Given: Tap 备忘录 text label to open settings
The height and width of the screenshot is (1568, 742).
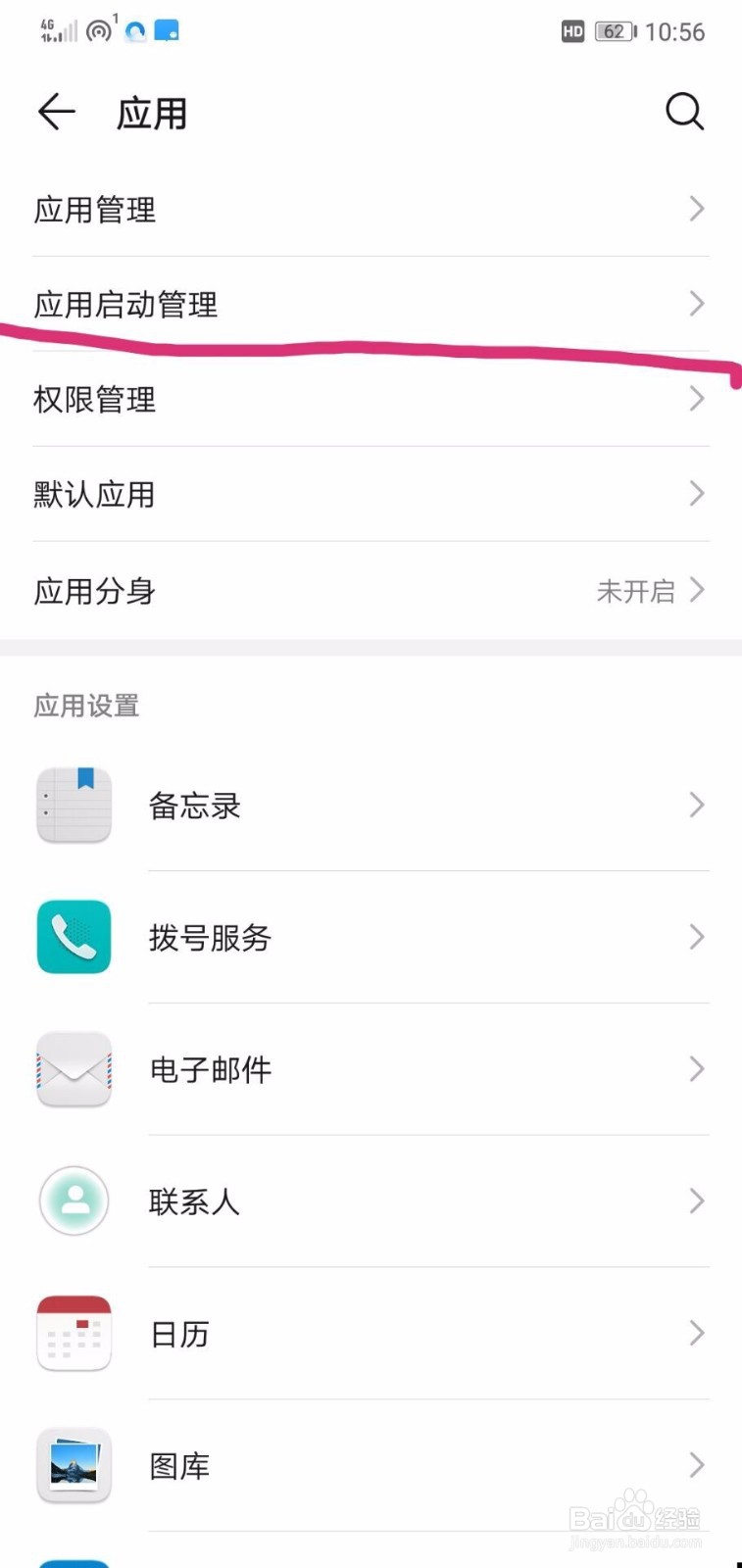Looking at the screenshot, I should coord(194,805).
